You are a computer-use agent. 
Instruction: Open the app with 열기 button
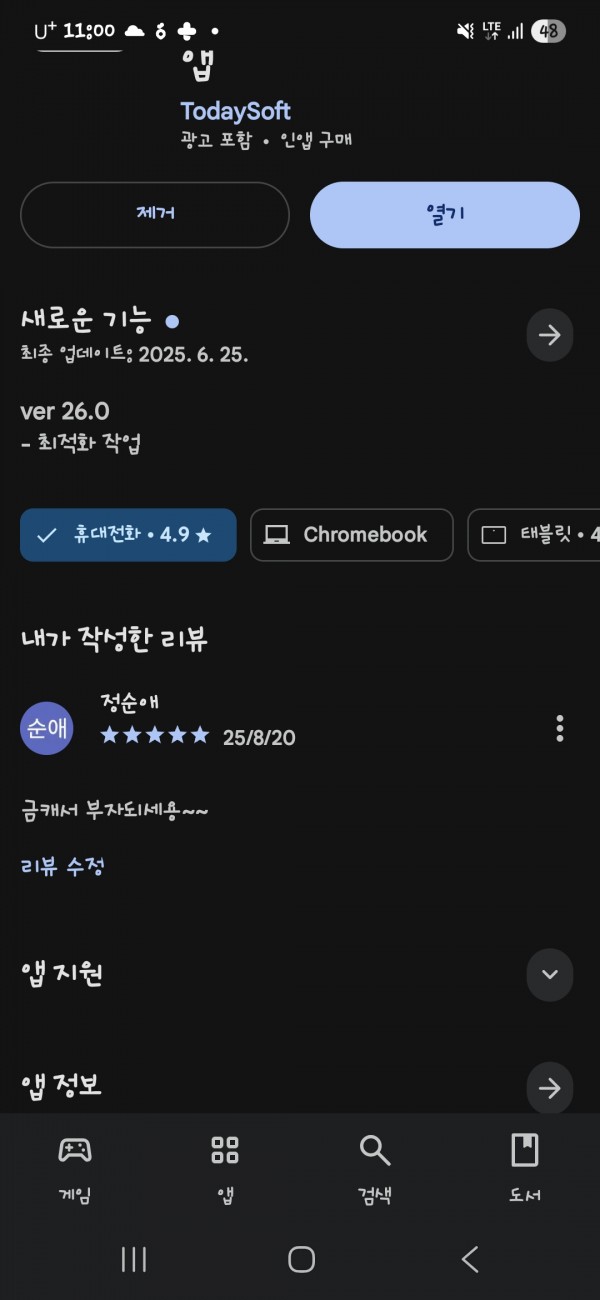[445, 215]
